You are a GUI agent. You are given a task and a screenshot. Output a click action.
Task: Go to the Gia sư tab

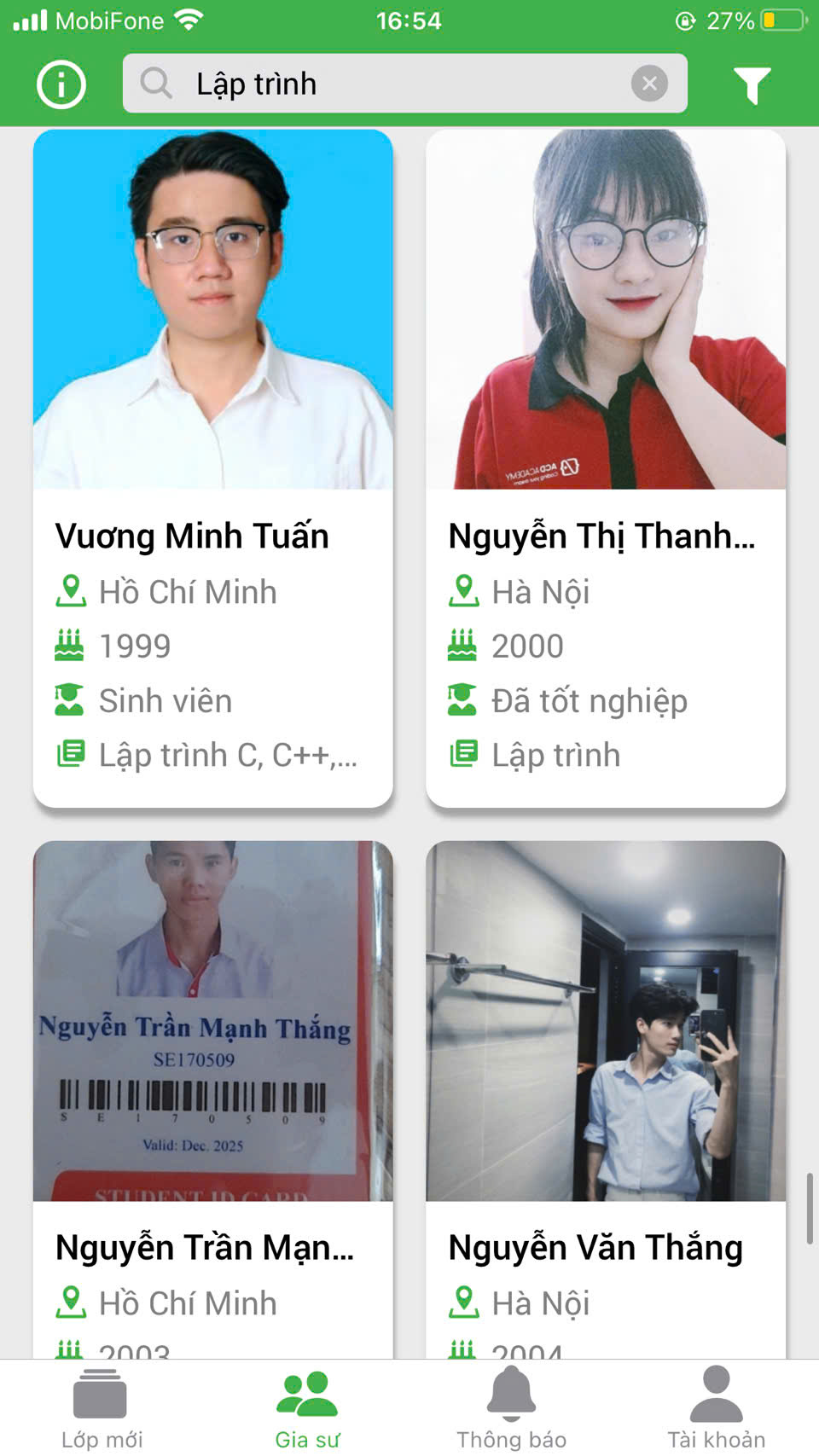(x=307, y=1408)
